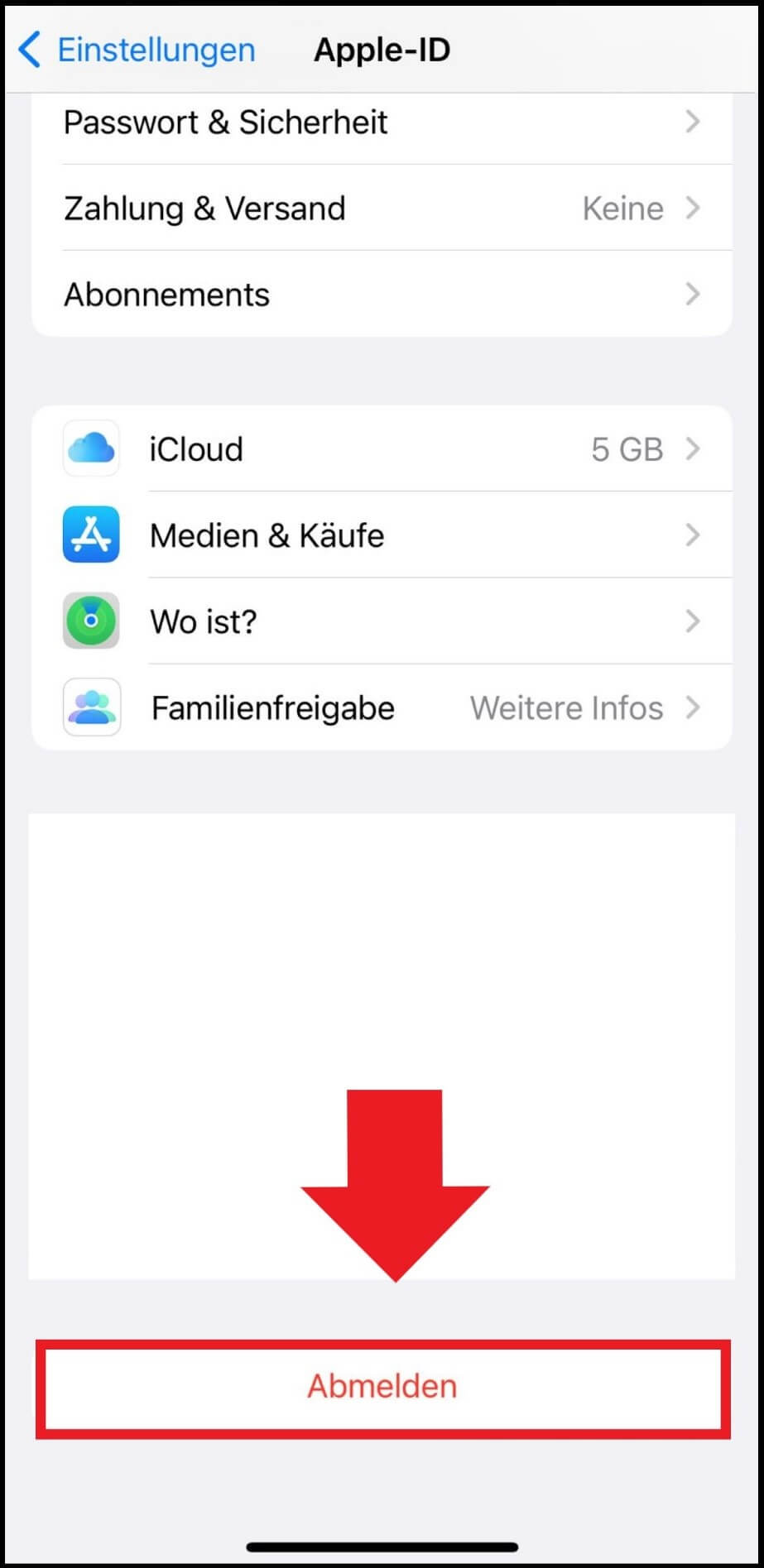Open Medien & Käufe
764x1568 pixels.
click(x=382, y=535)
